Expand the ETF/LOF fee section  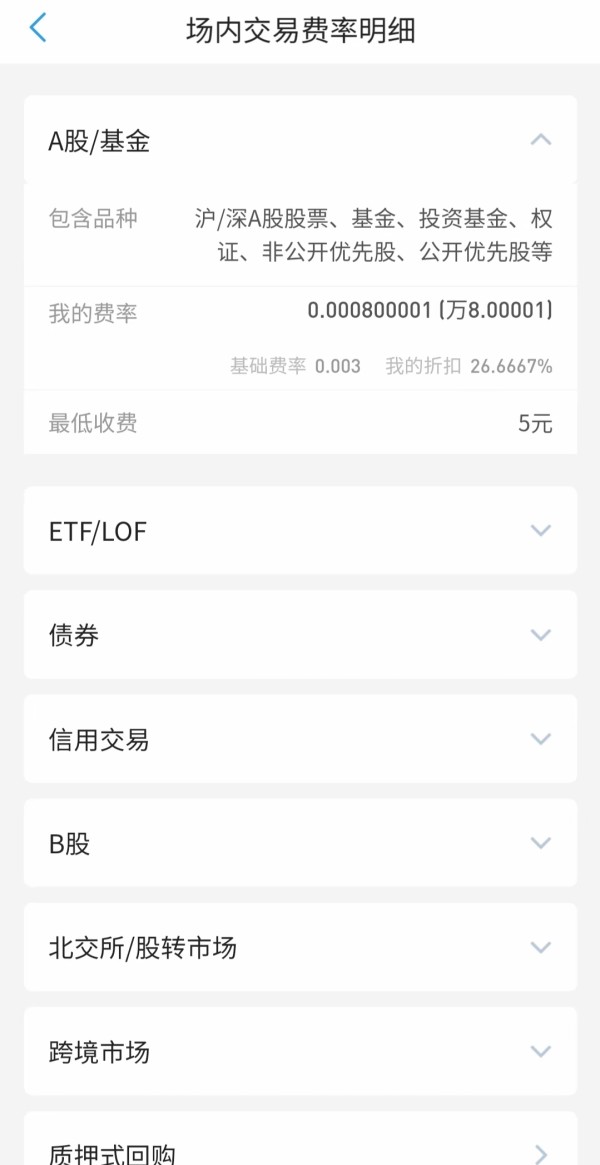[300, 530]
